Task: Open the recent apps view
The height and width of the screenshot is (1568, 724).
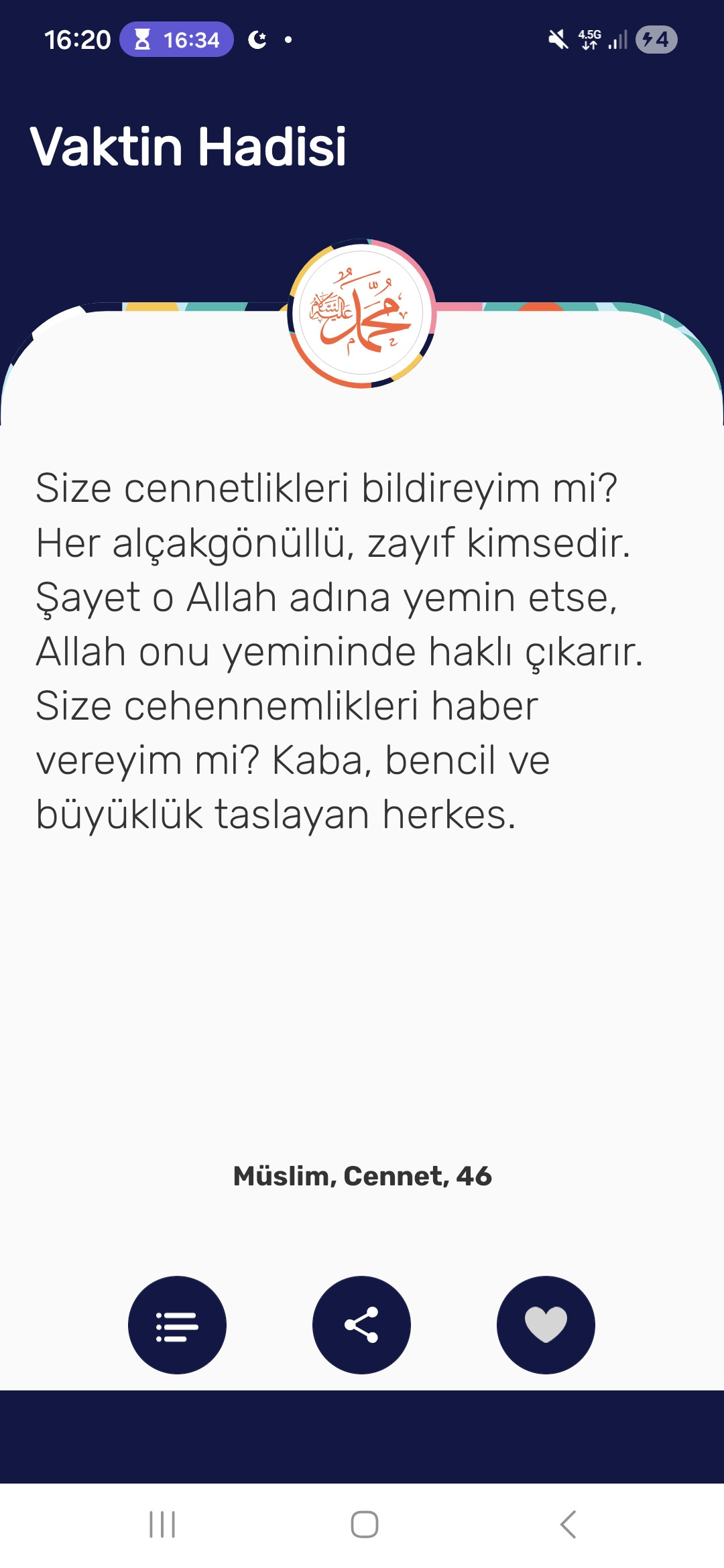Action: tap(162, 1524)
